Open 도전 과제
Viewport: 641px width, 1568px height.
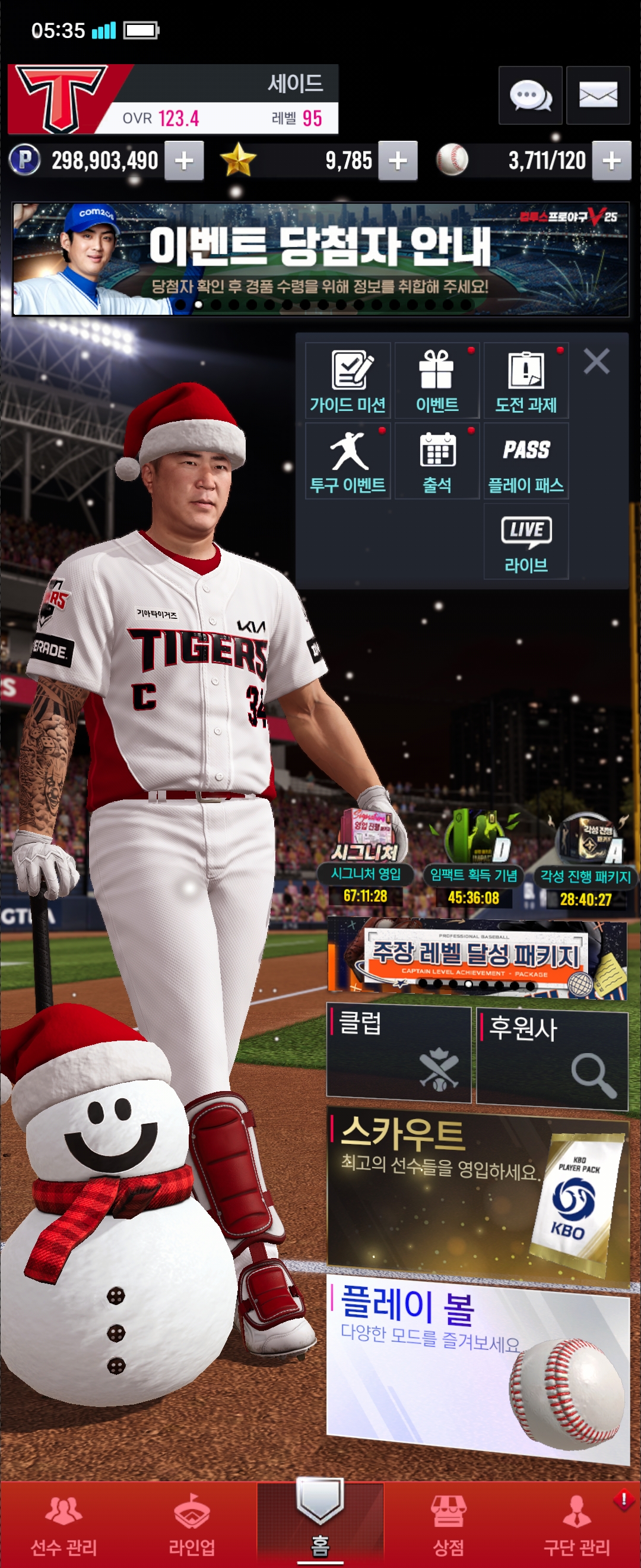pos(526,381)
